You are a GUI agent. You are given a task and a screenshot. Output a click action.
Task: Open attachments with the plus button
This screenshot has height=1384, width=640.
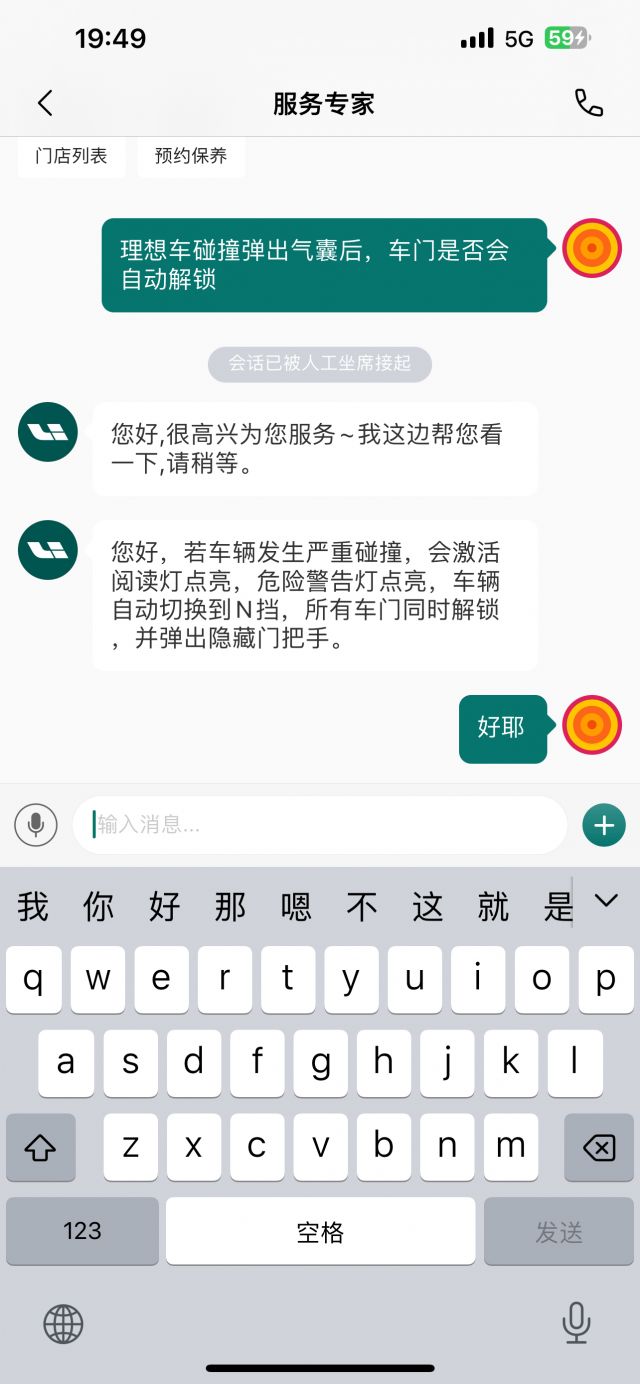[x=603, y=825]
